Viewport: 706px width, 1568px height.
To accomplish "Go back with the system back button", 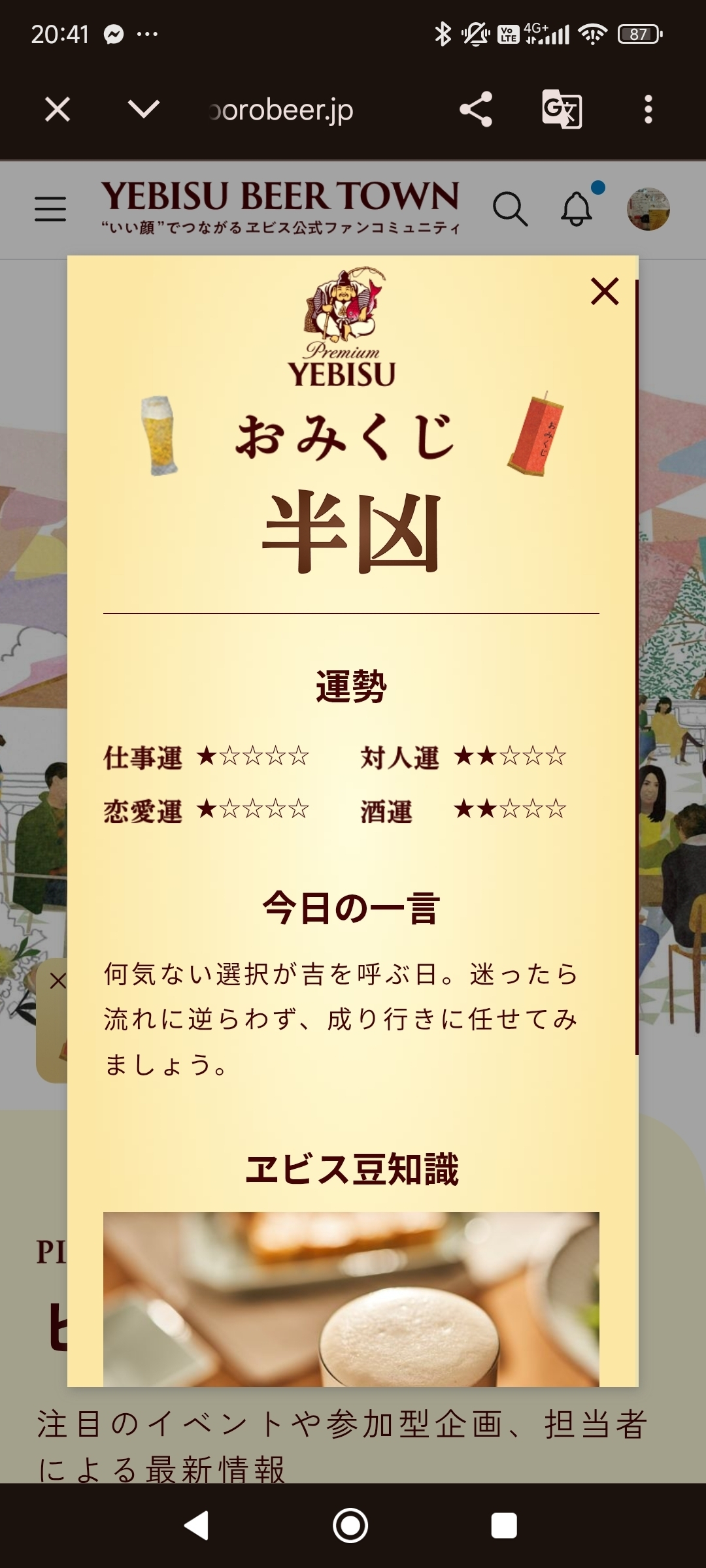I will pos(197,1526).
